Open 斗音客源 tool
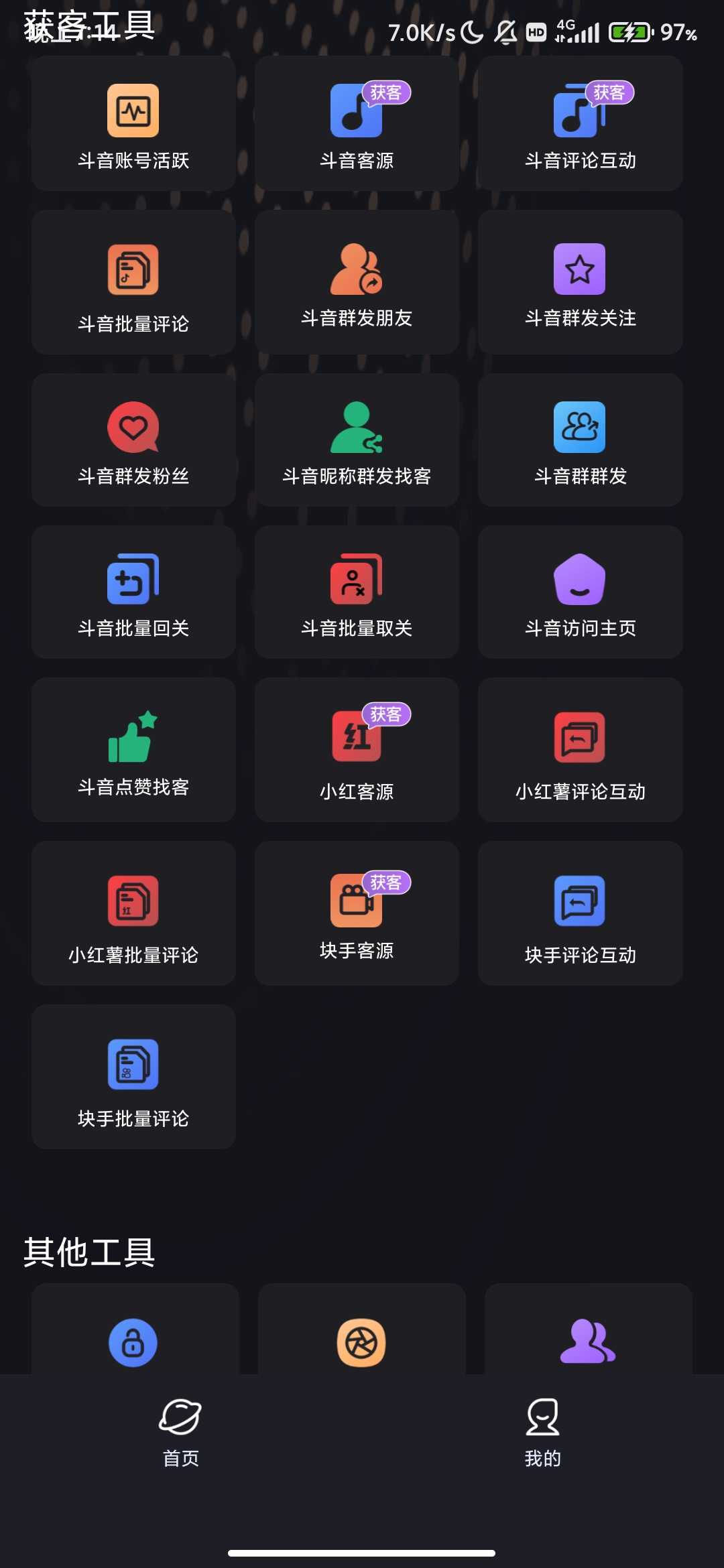Image resolution: width=724 pixels, height=1568 pixels. [357, 125]
